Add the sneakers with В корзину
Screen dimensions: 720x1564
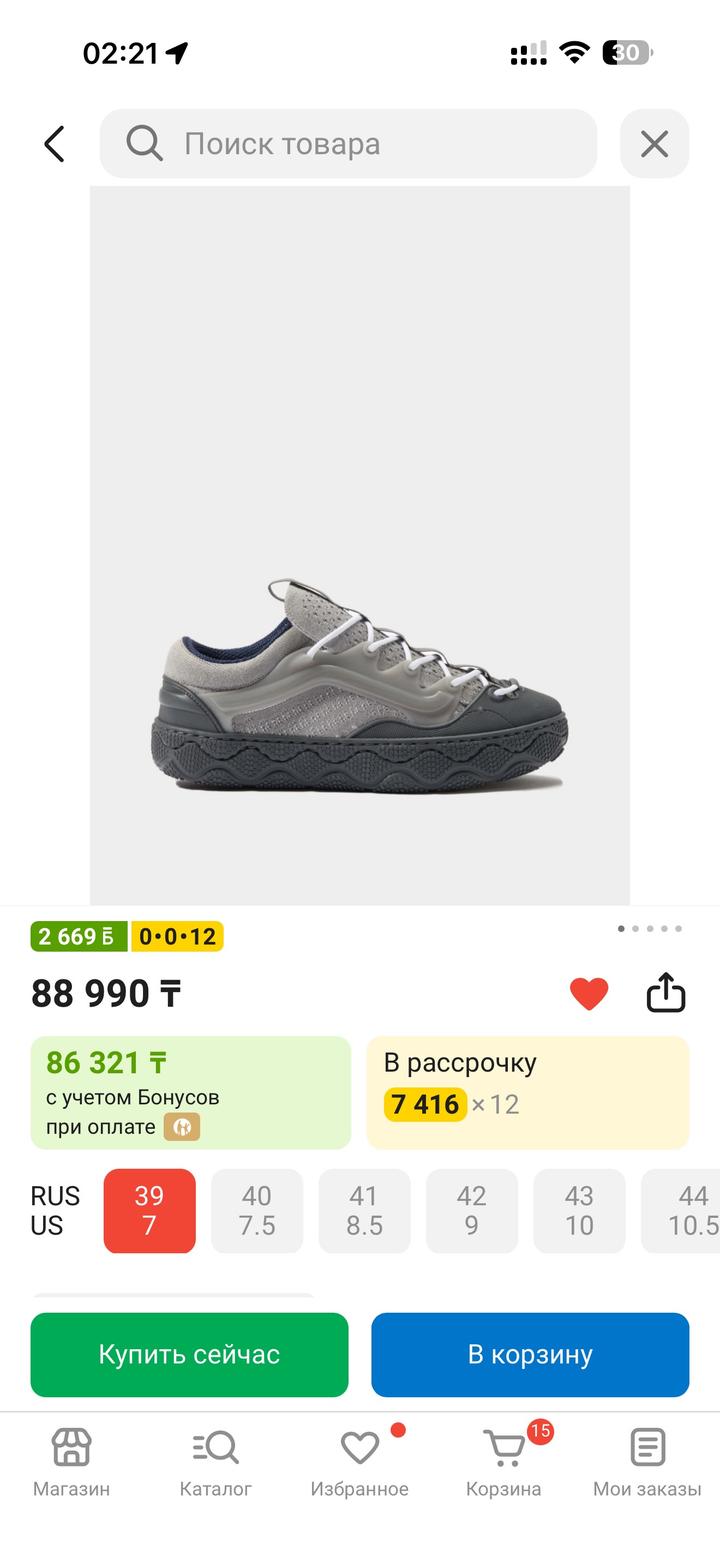tap(530, 1354)
